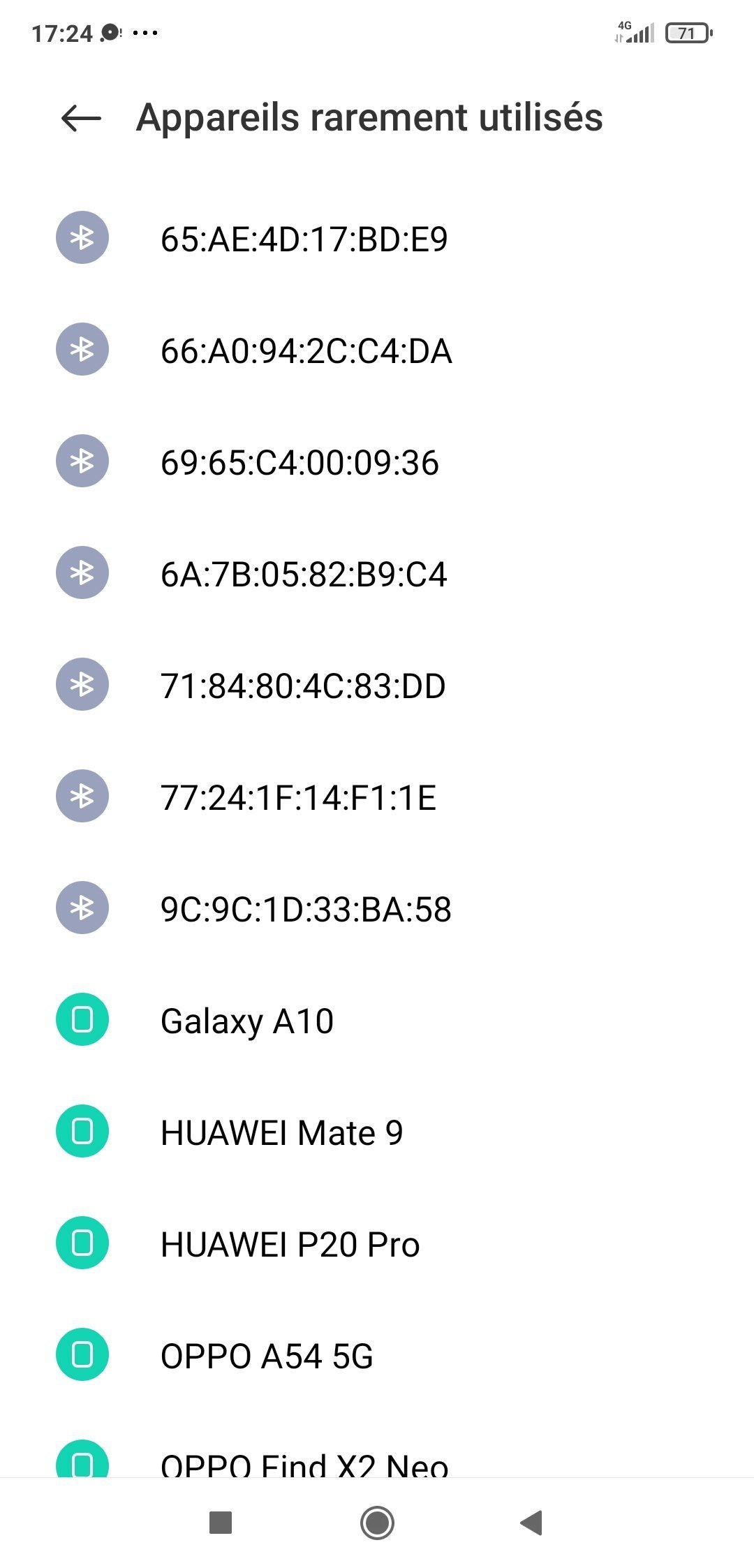
Task: Choose device 71:84:80:4C:83:DD
Action: [303, 686]
